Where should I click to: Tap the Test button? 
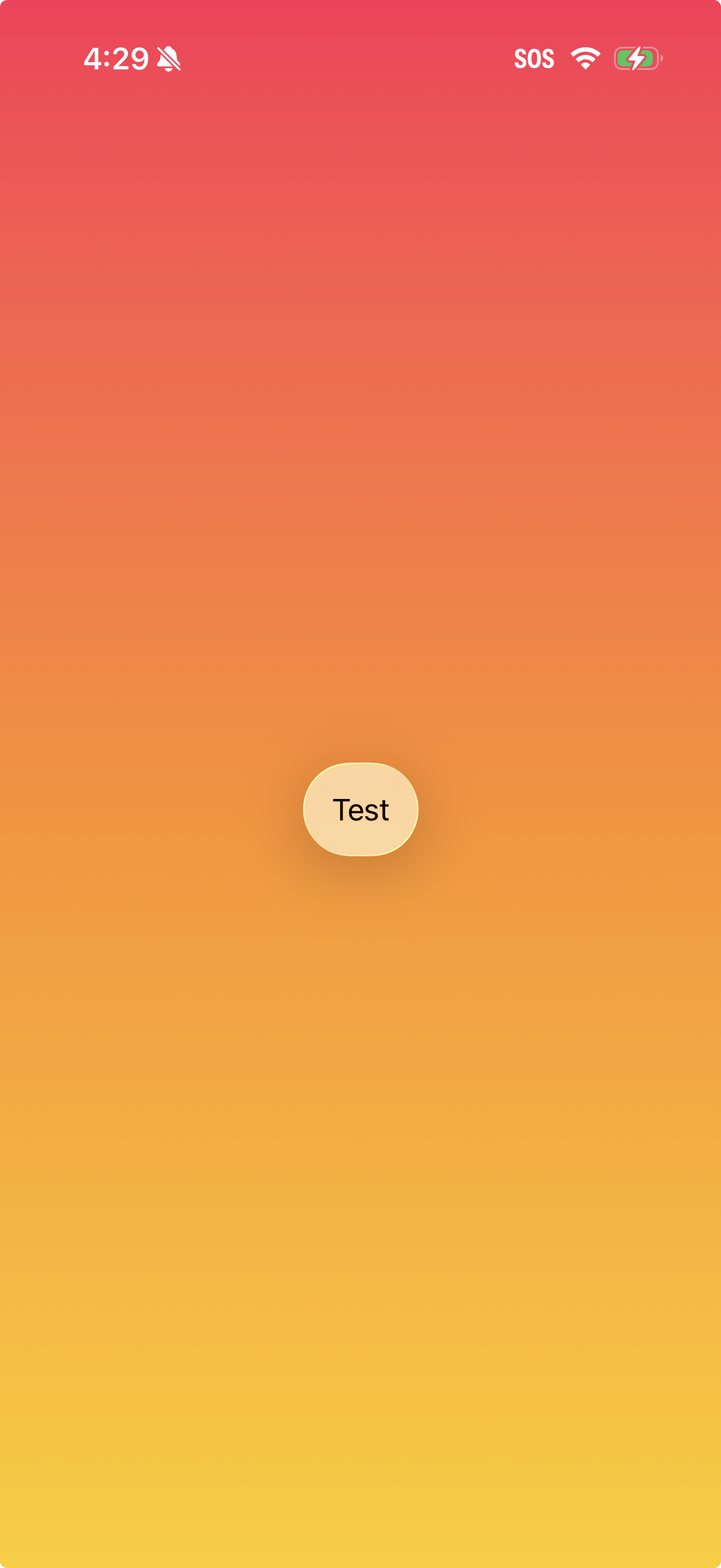click(x=360, y=809)
